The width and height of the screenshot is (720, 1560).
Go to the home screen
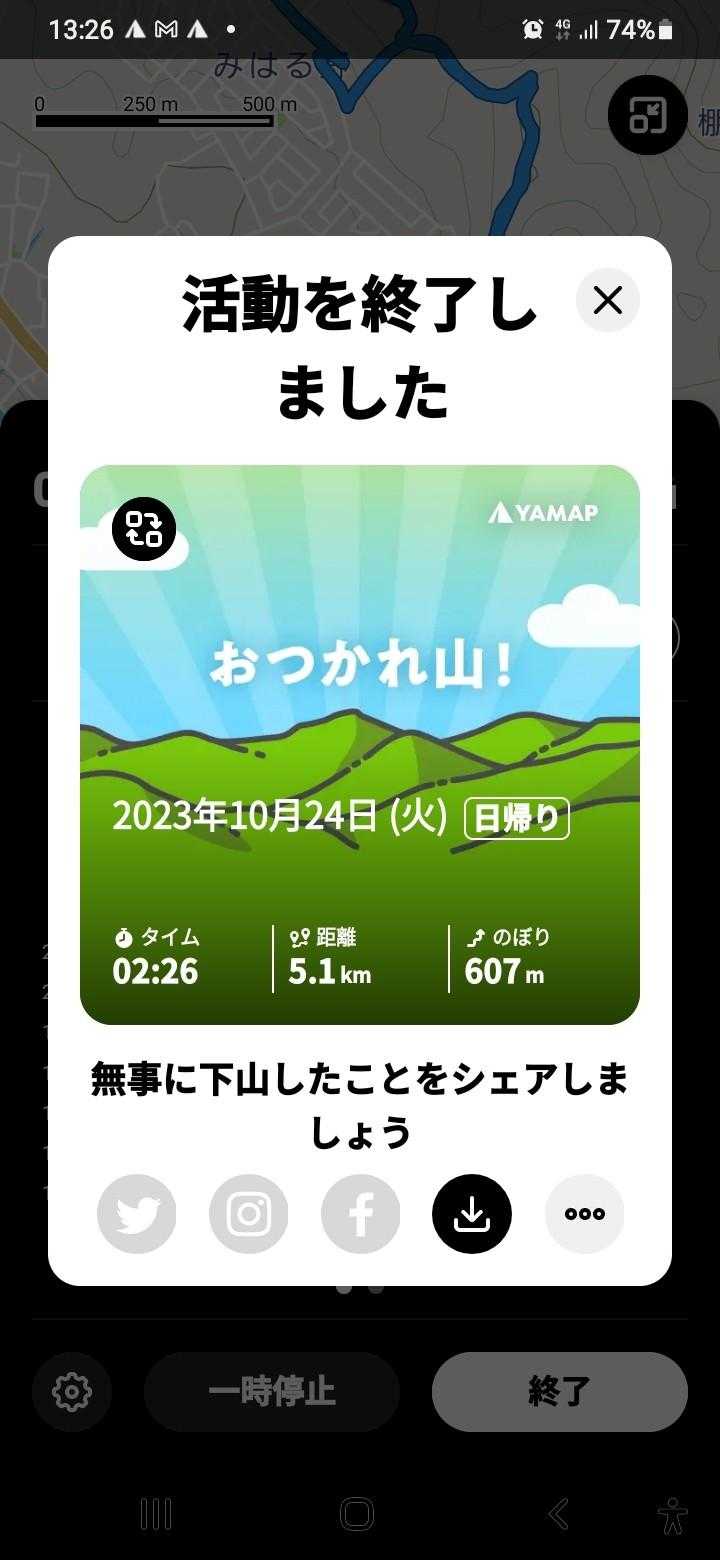pos(357,1514)
